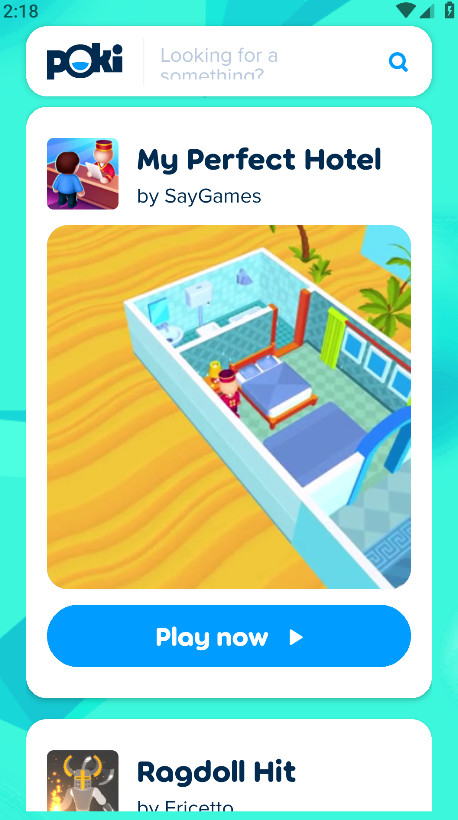Viewport: 458px width, 820px height.
Task: Focus the 'Looking for a something?' search field
Action: click(x=264, y=62)
